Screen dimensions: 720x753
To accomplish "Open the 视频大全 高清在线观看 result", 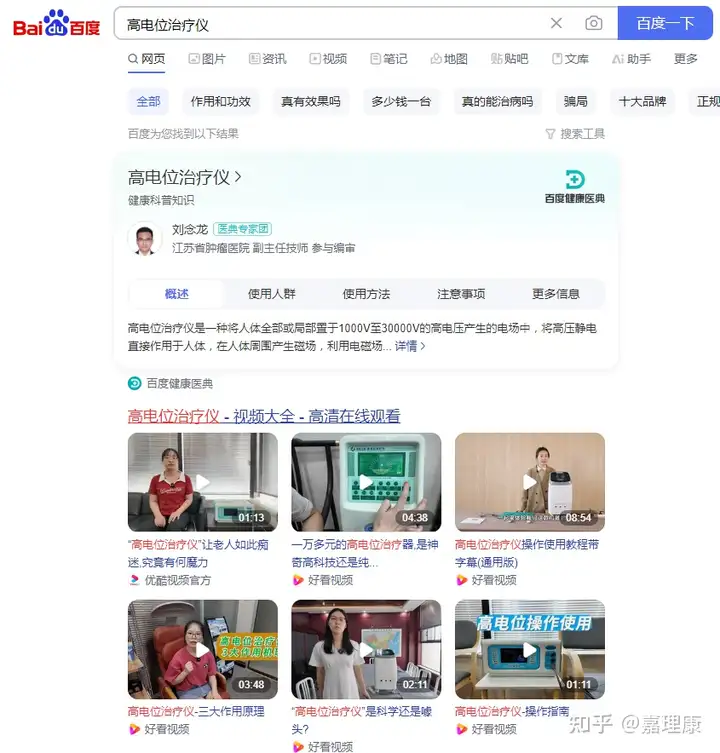I will (x=263, y=416).
